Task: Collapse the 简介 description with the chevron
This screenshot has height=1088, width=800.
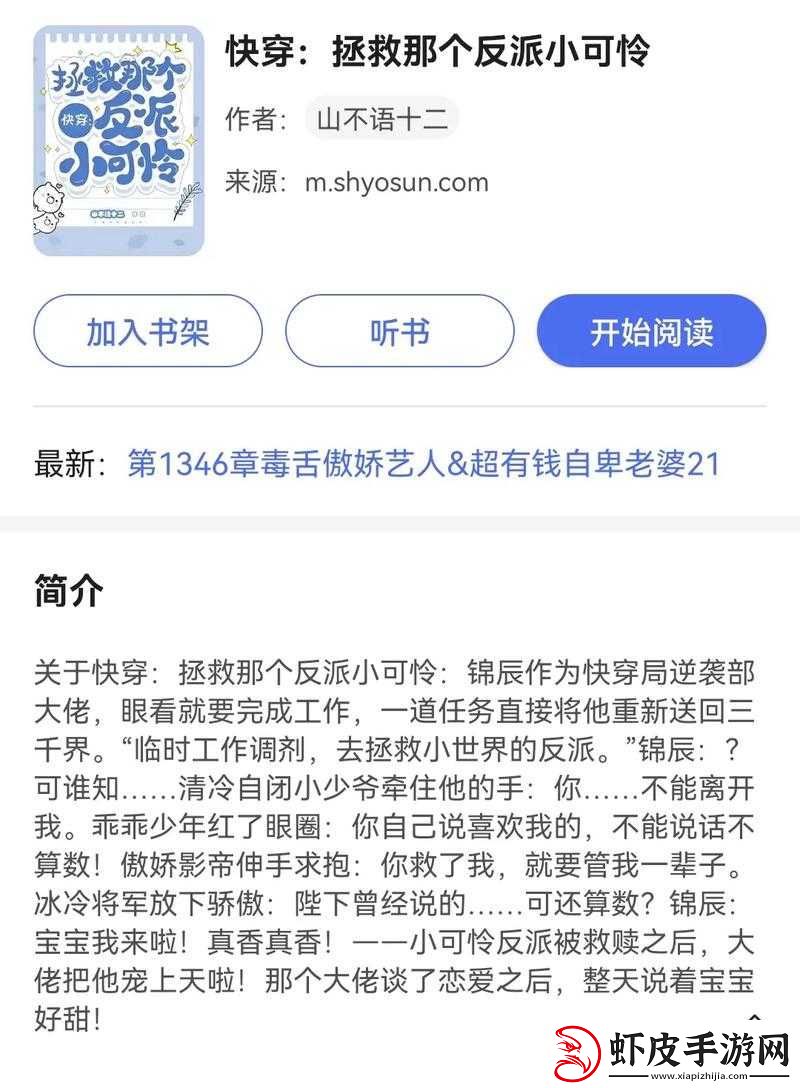Action: [x=755, y=1017]
